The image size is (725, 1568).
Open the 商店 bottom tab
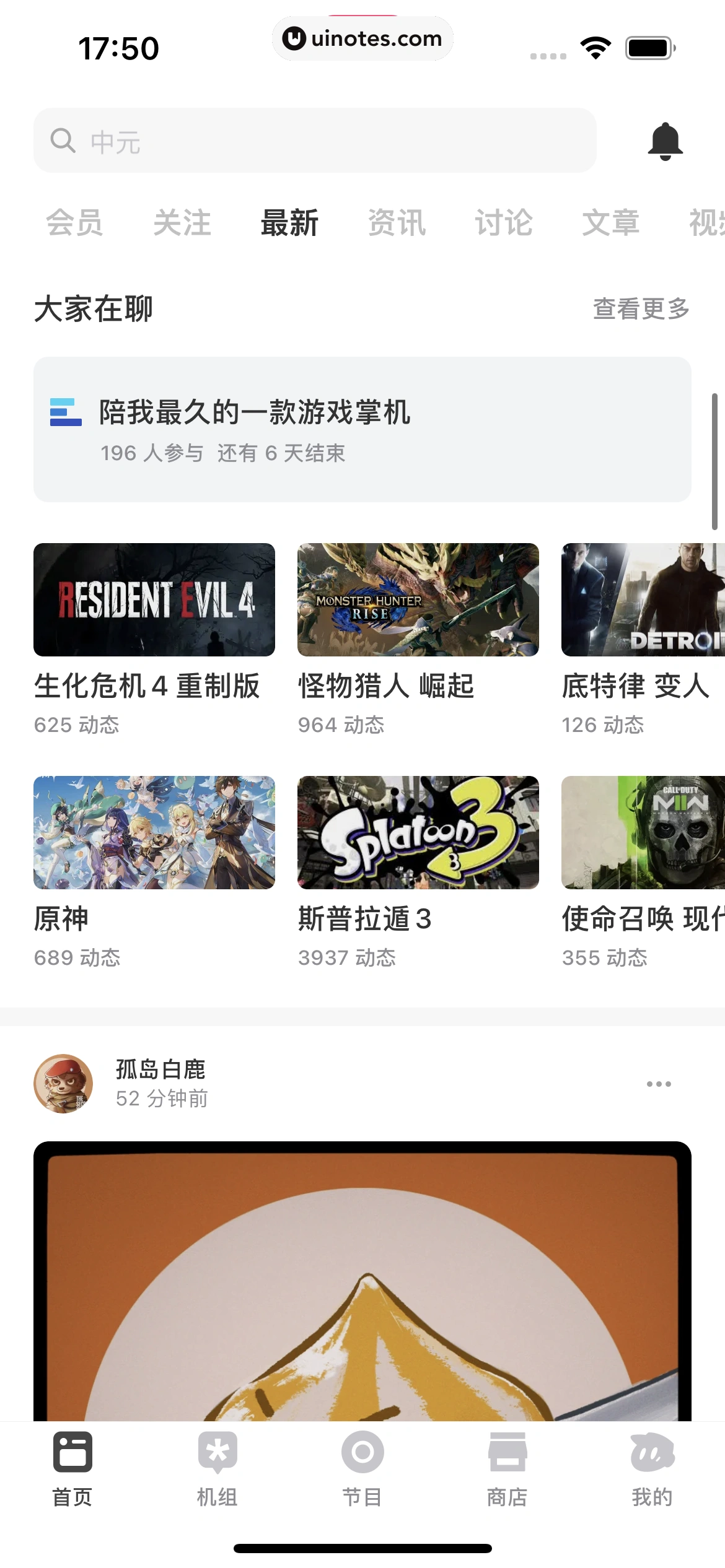click(x=507, y=1469)
